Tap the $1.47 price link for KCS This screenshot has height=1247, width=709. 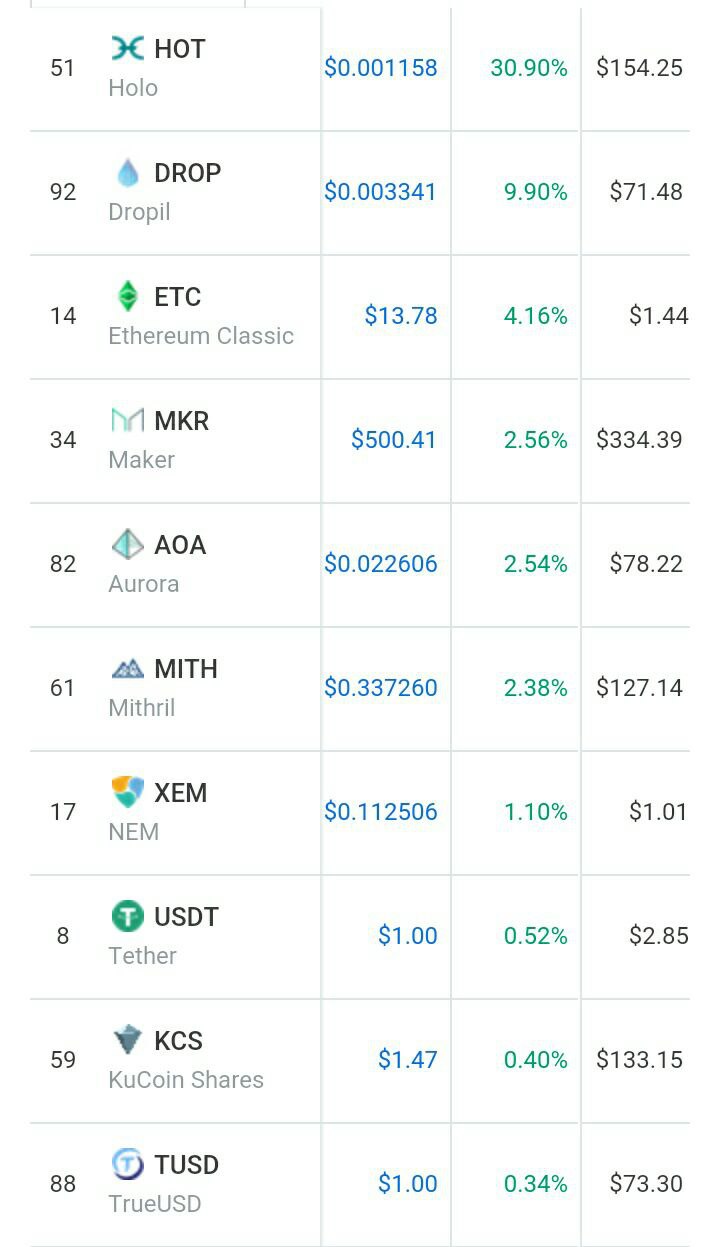(x=408, y=1060)
